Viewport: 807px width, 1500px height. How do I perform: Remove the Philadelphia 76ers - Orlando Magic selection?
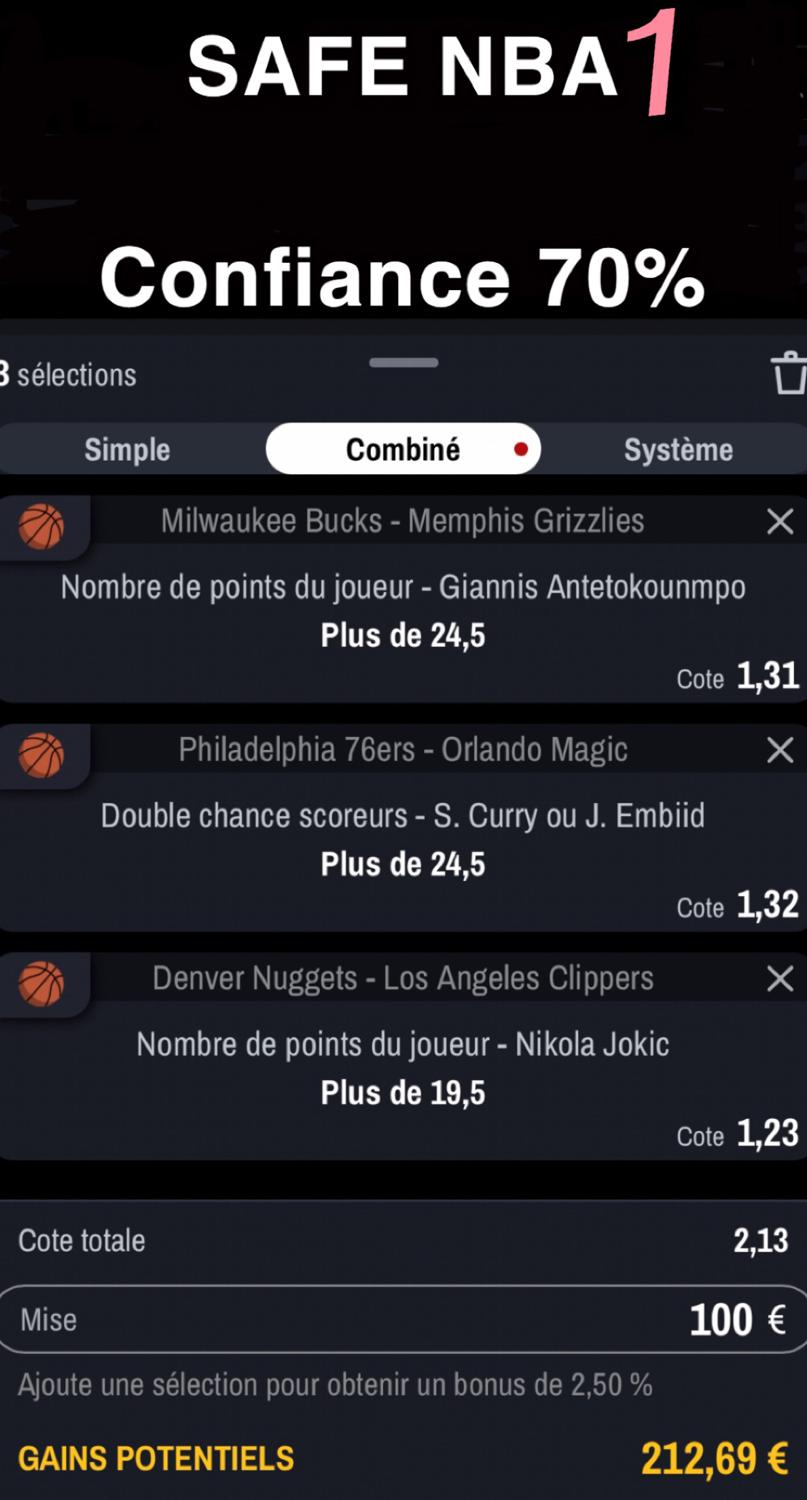(x=779, y=750)
